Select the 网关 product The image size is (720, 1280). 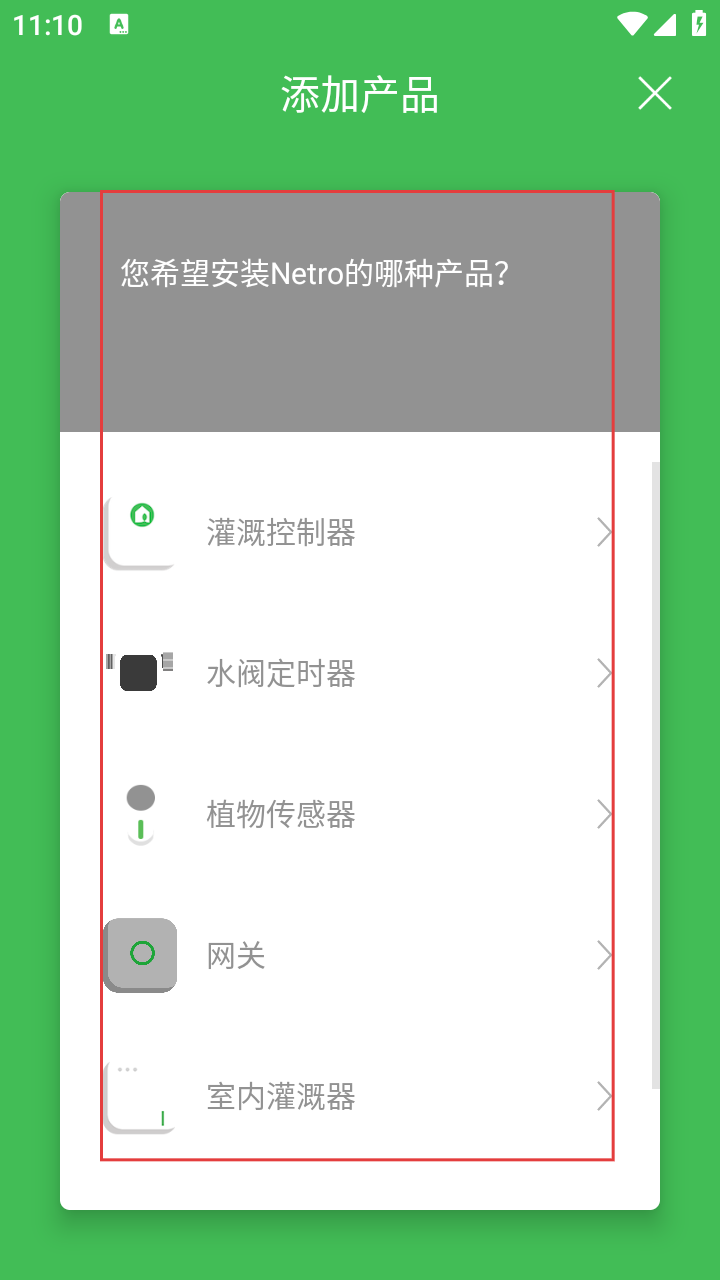click(357, 956)
